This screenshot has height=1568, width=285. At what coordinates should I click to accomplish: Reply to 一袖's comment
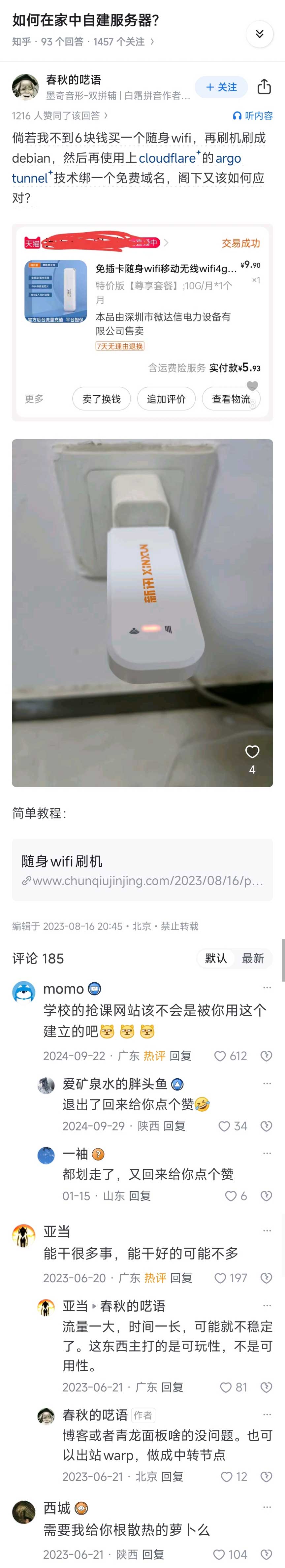click(140, 1196)
